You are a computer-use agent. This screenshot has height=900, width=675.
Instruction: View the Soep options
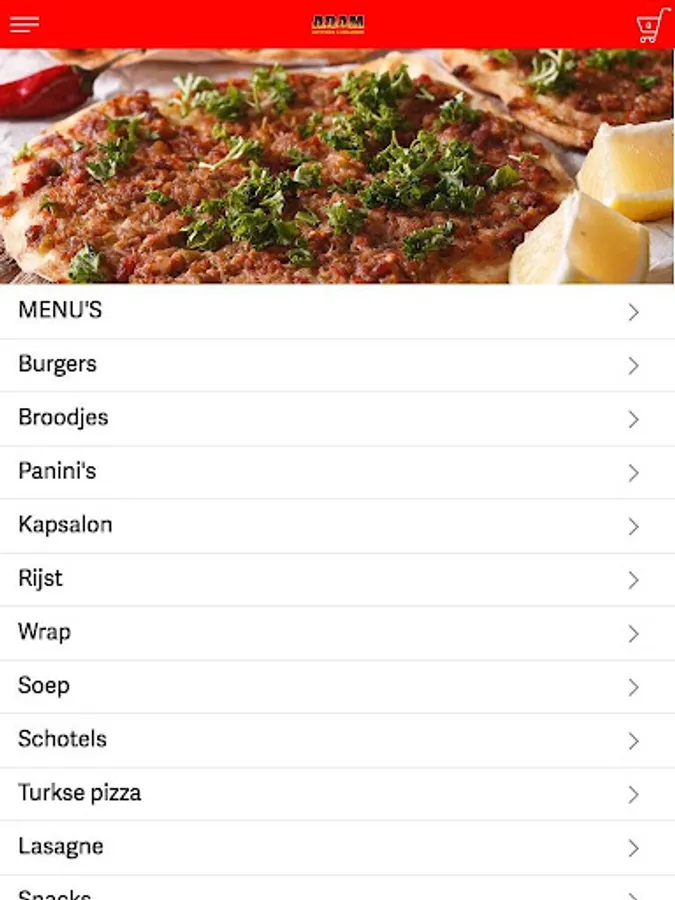[337, 686]
